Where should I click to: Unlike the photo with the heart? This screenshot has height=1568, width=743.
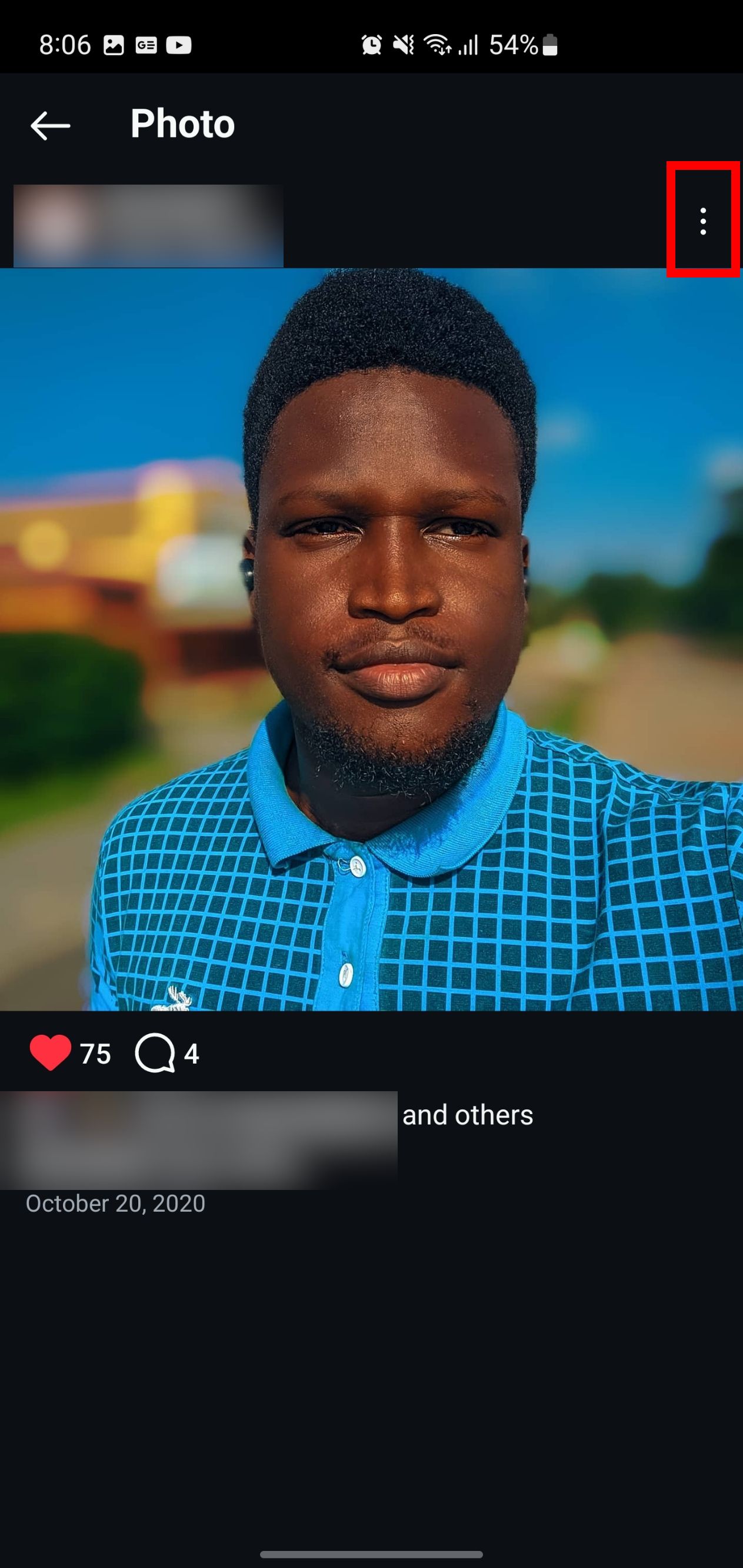pos(50,1052)
